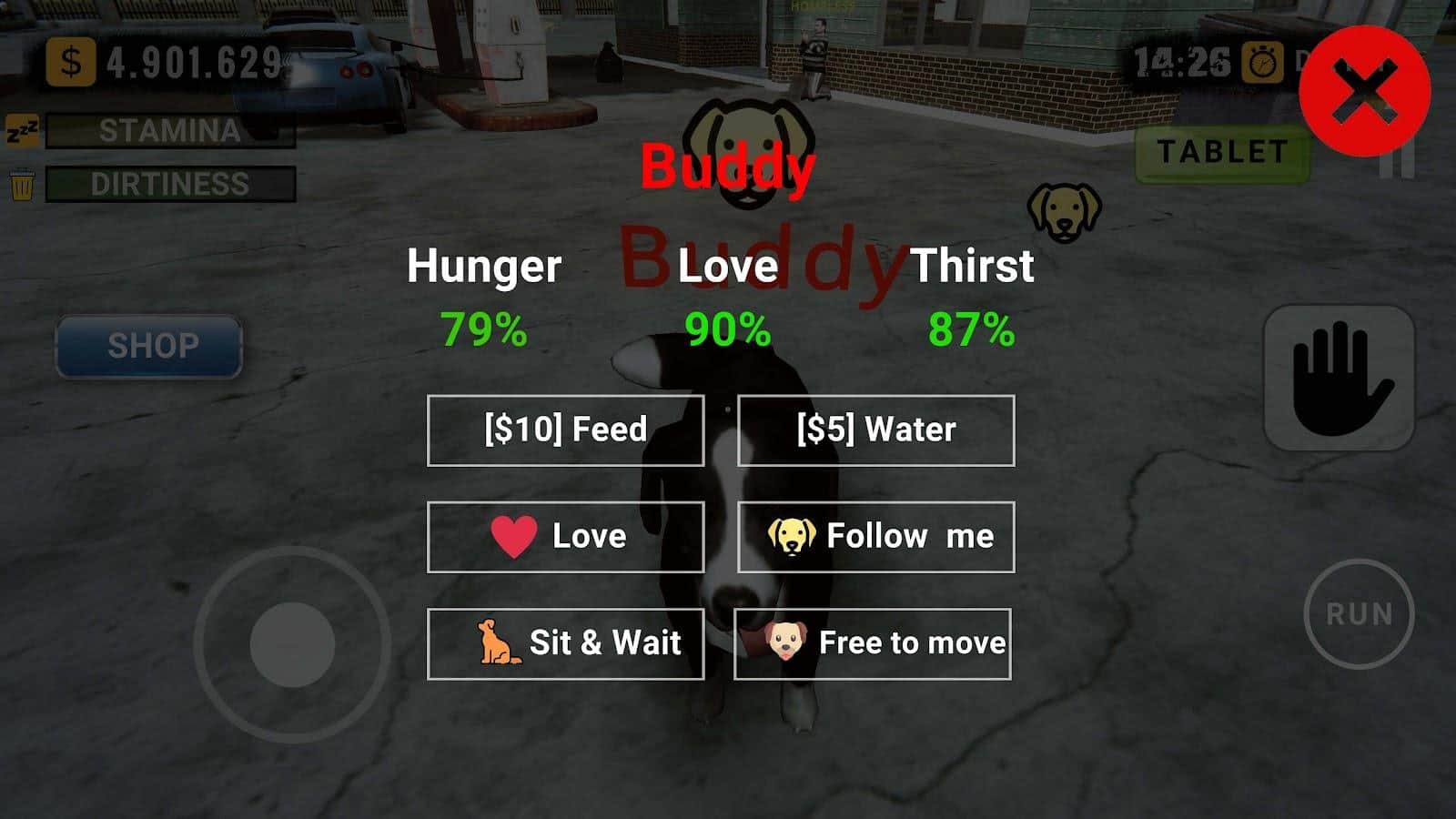The height and width of the screenshot is (819, 1456).
Task: Close the Buddy pet menu
Action: tap(1364, 91)
